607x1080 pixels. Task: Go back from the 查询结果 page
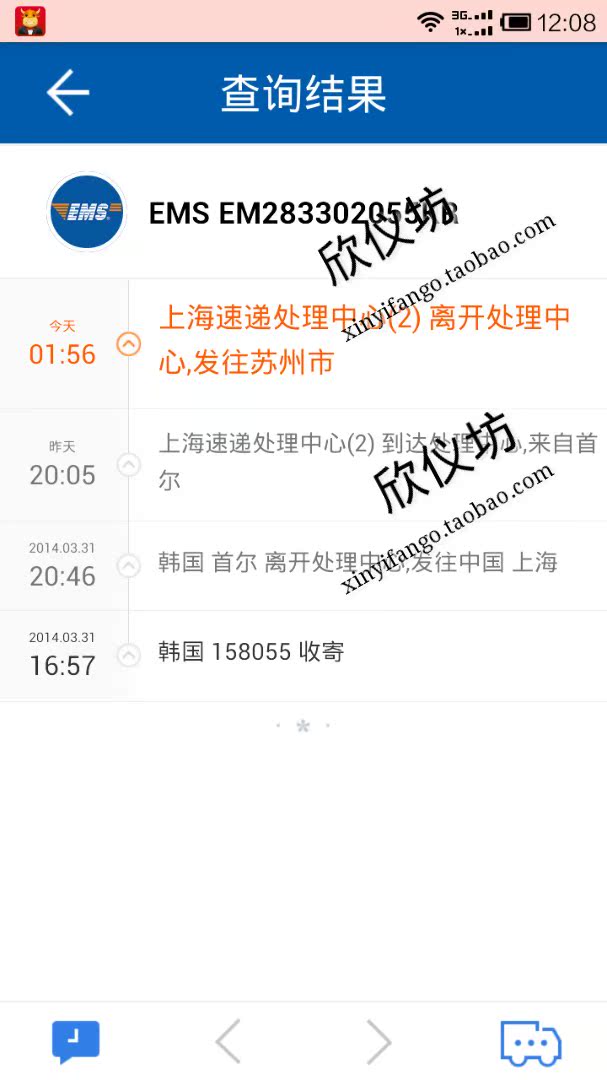pyautogui.click(x=68, y=93)
